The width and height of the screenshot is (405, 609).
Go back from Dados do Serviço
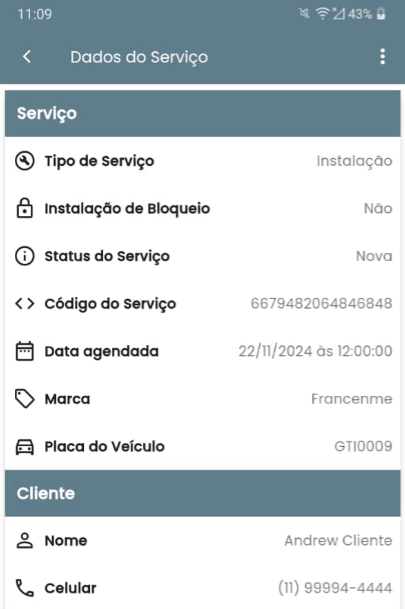[26, 57]
